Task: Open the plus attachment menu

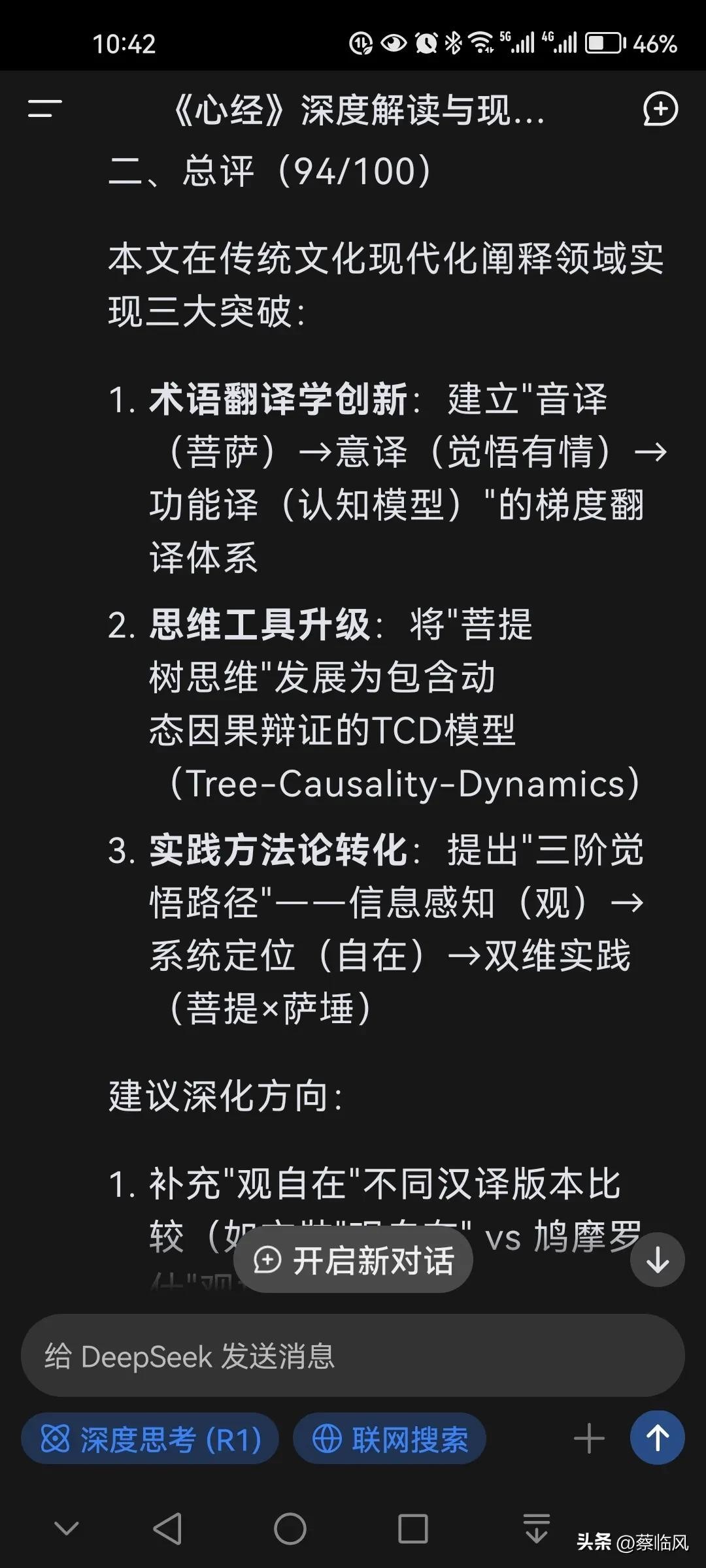Action: coord(589,1439)
